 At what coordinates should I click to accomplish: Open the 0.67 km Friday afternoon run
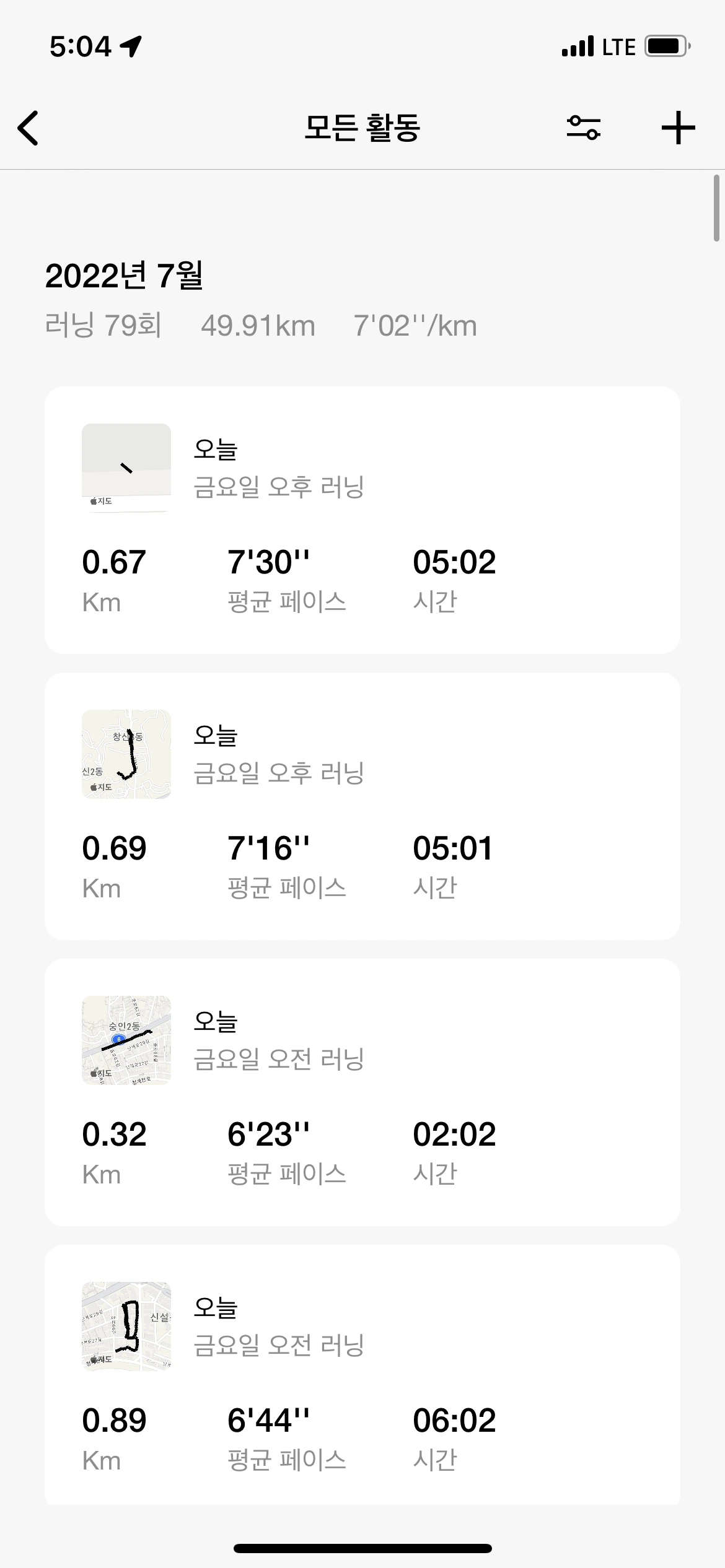362,520
